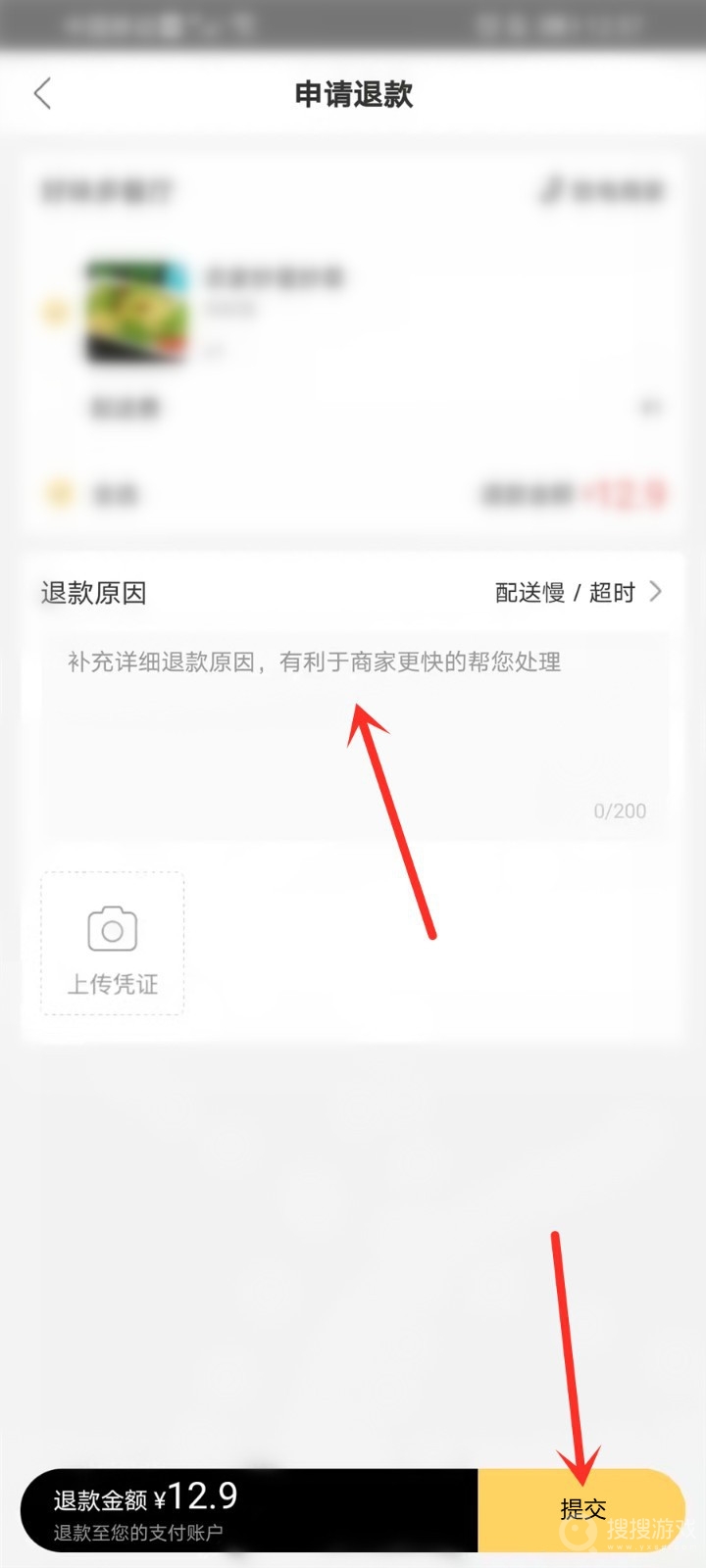Open the 退款原因 selector showing 配送慢 / 超时
Screen dimensions: 706x1568
point(579,592)
